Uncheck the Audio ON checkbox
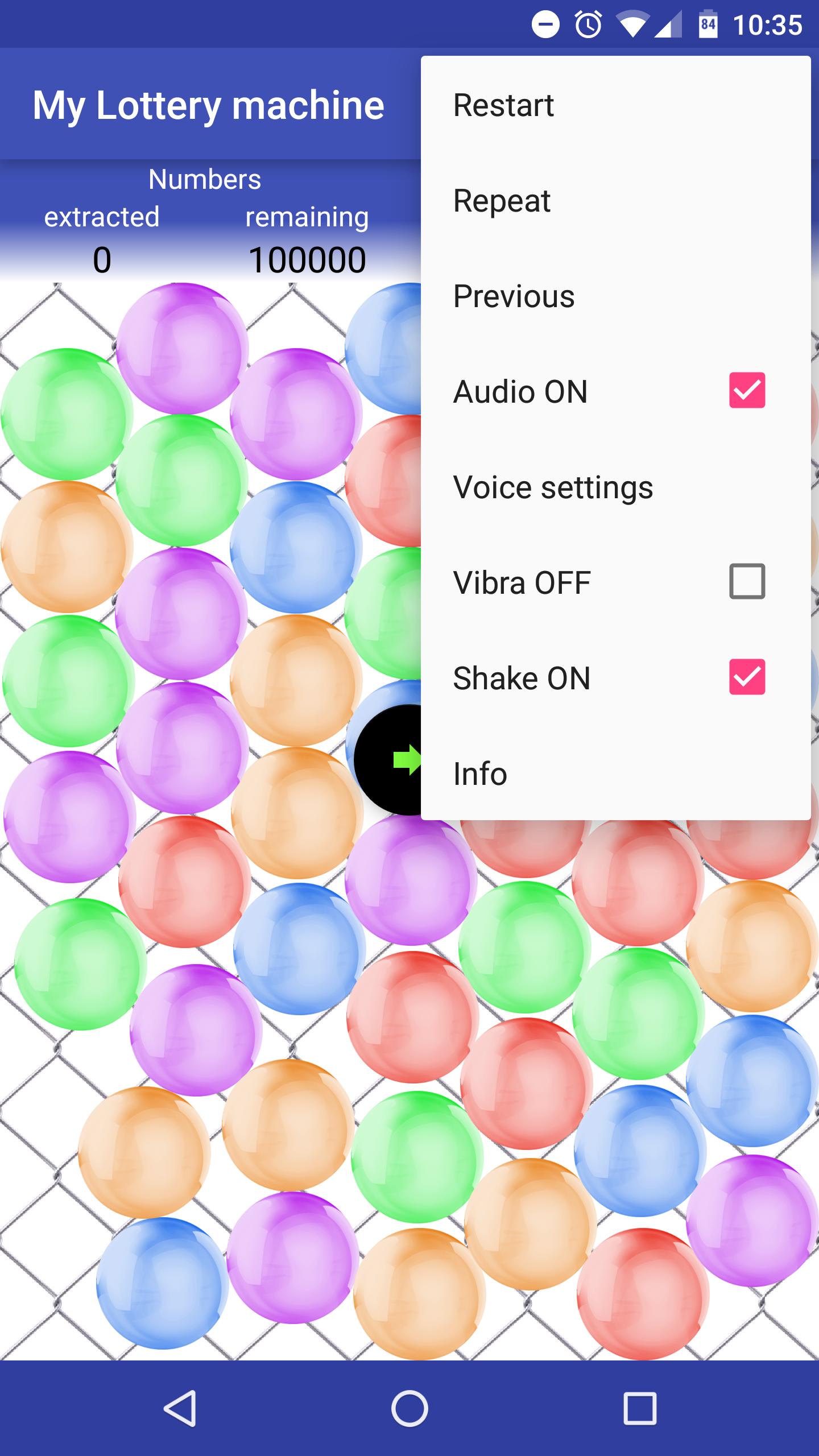The image size is (819, 1456). tap(747, 391)
